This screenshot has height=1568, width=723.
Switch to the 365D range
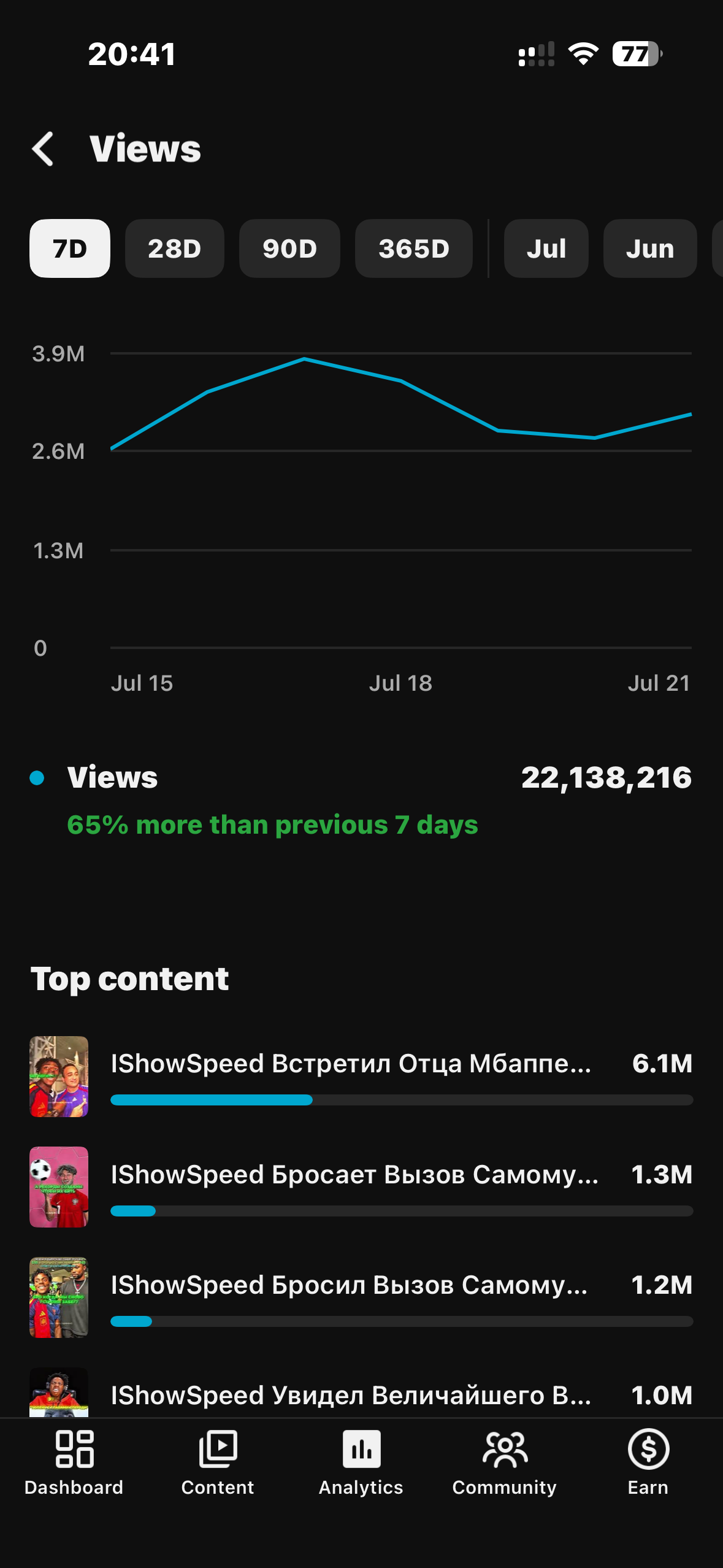coord(414,248)
